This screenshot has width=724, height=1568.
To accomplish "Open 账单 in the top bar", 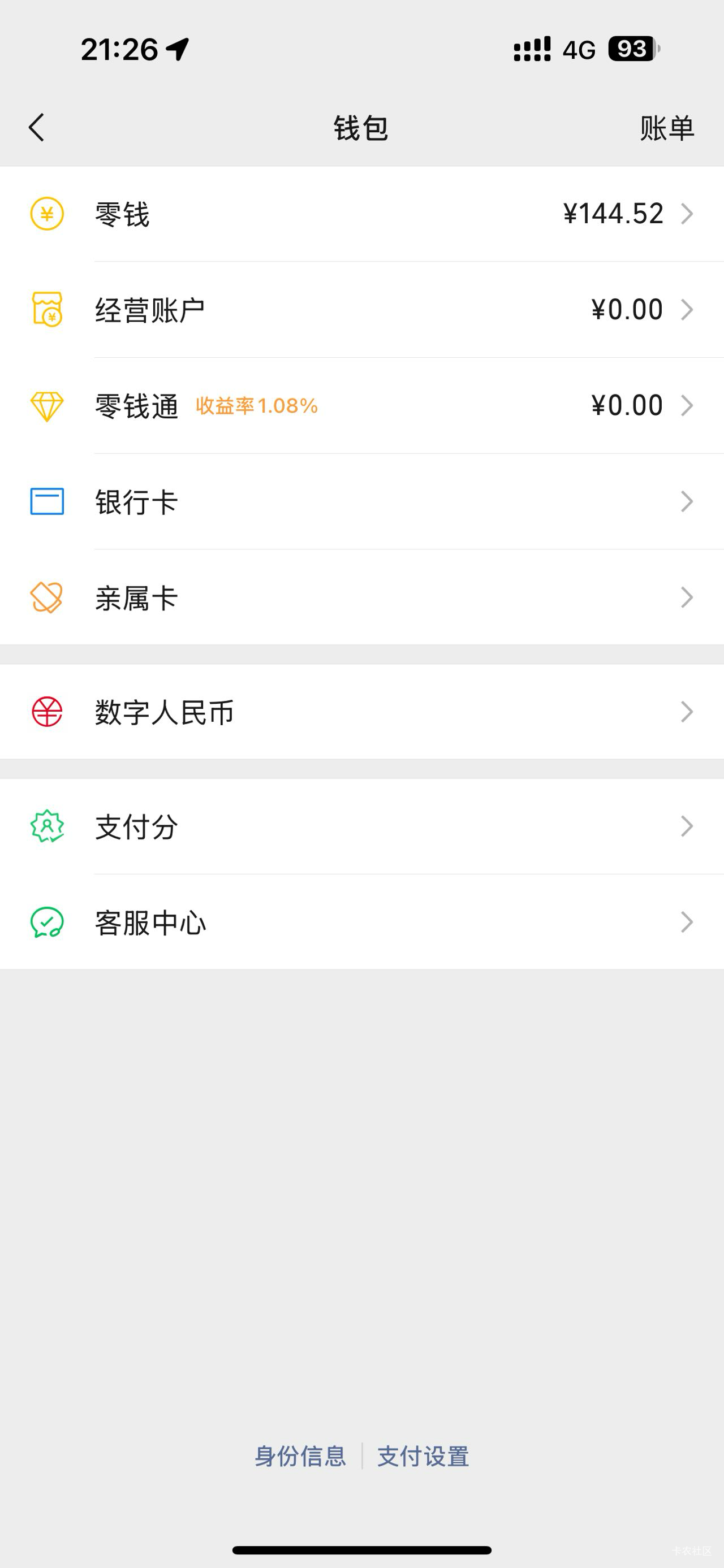I will tap(666, 128).
